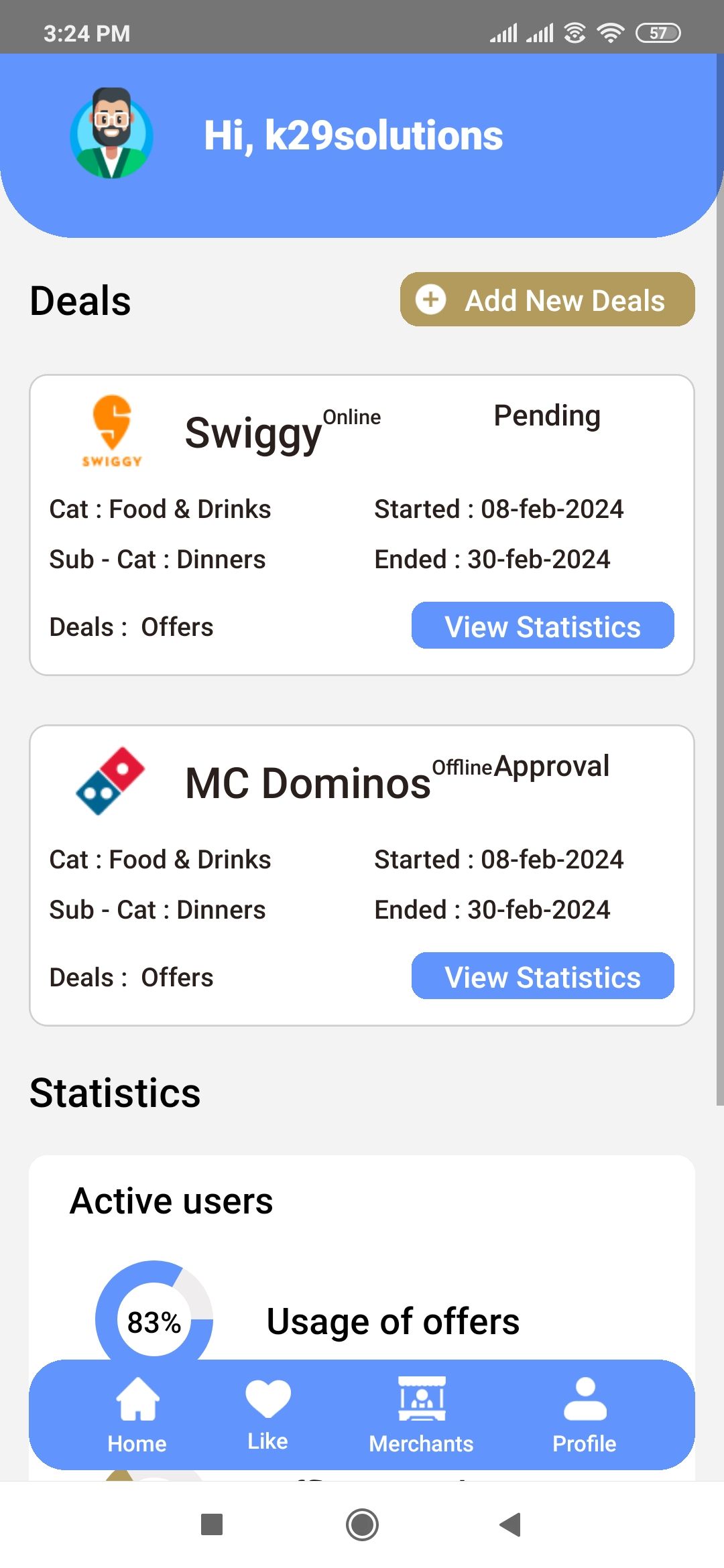Open the MC Dominos deal card
The image size is (724, 1568).
(x=308, y=784)
